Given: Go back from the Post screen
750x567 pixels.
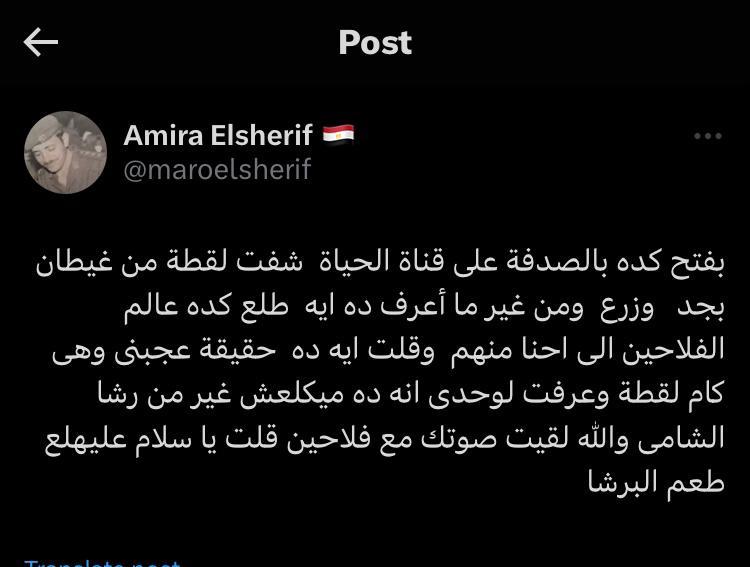Looking at the screenshot, I should 40,42.
